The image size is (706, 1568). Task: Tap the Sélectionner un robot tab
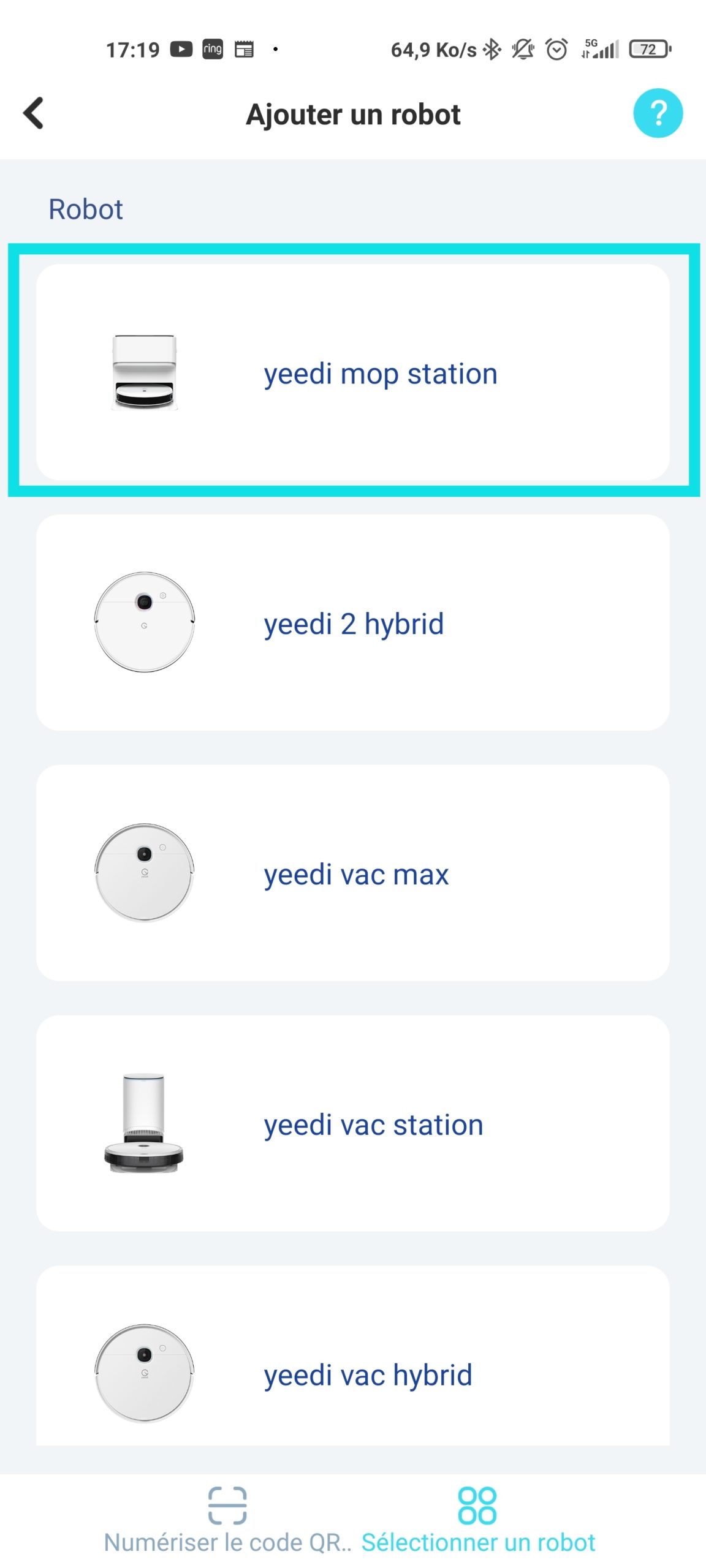(478, 1520)
